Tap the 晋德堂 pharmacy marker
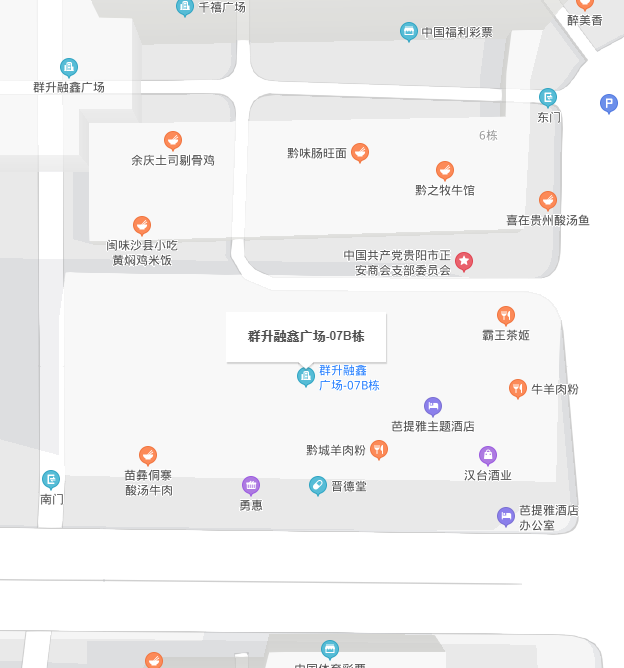624x668 pixels. (318, 486)
